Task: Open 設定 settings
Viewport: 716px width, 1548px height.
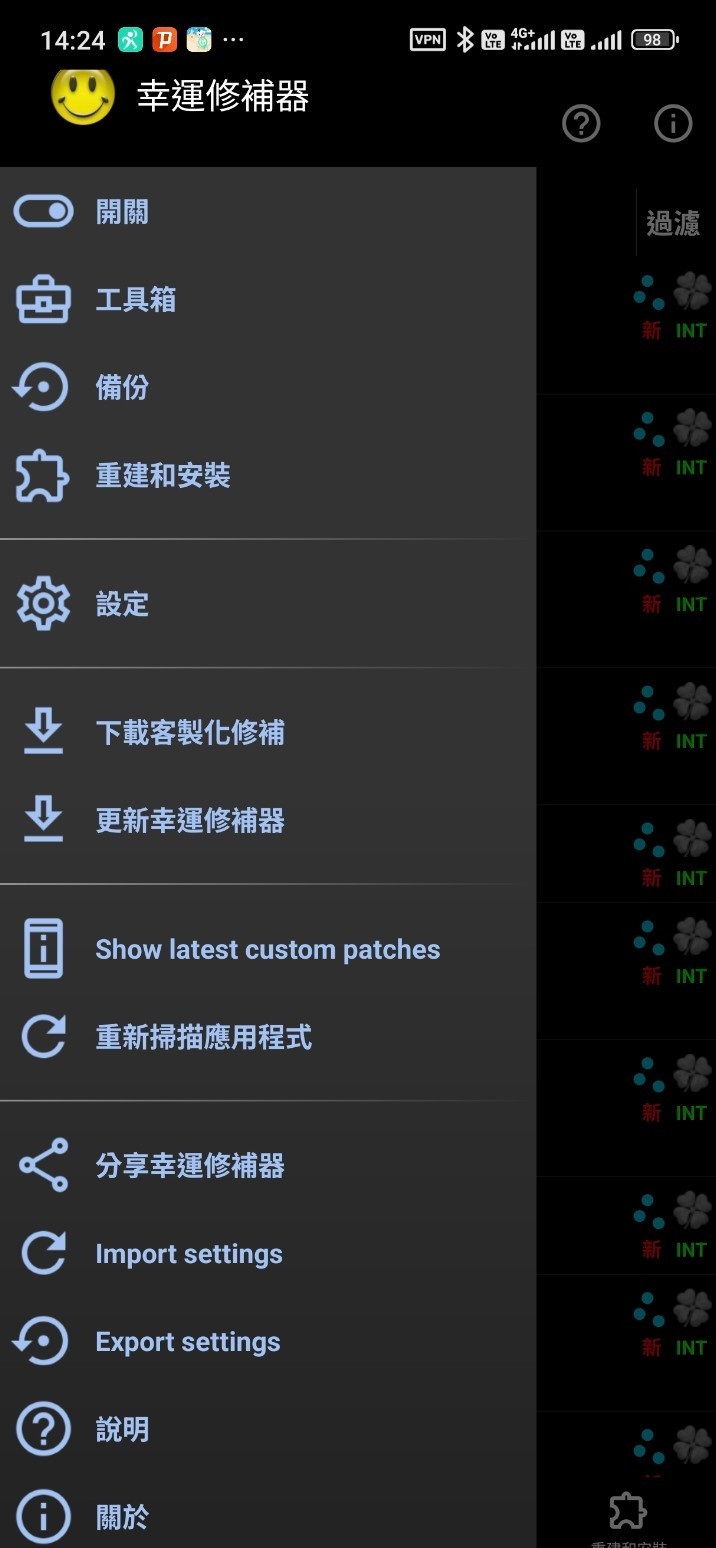Action: coord(122,604)
